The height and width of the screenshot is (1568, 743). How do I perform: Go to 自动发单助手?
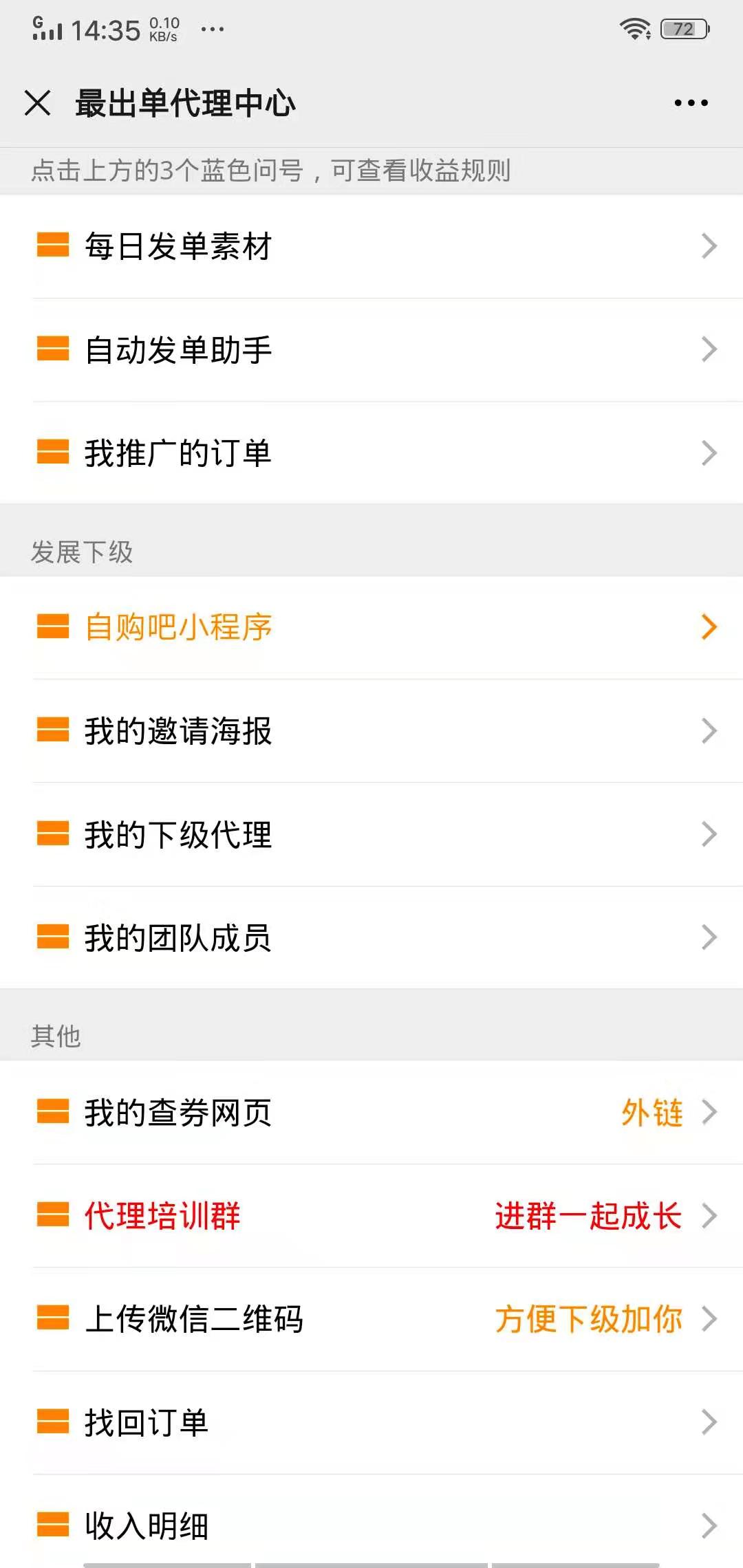(371, 349)
